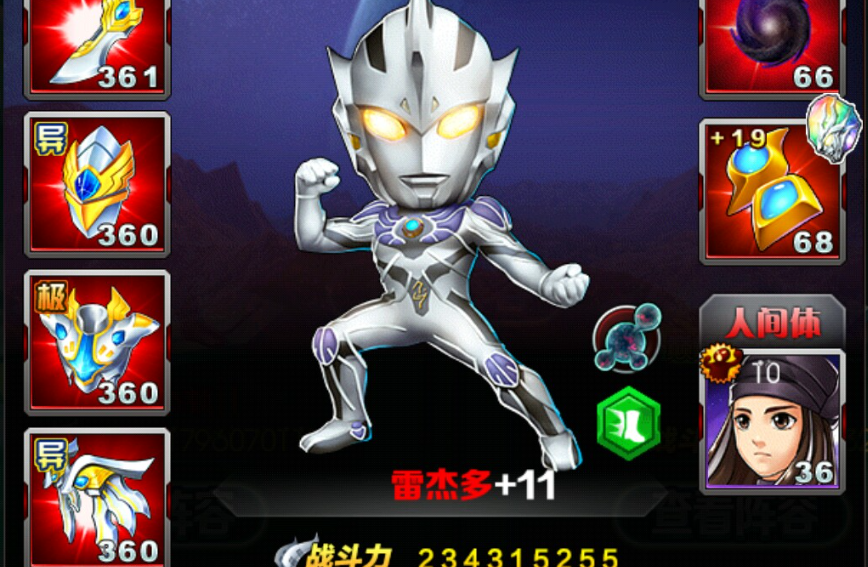This screenshot has width=868, height=567.
Task: Open the sword equipment slot level 361
Action: click(97, 47)
